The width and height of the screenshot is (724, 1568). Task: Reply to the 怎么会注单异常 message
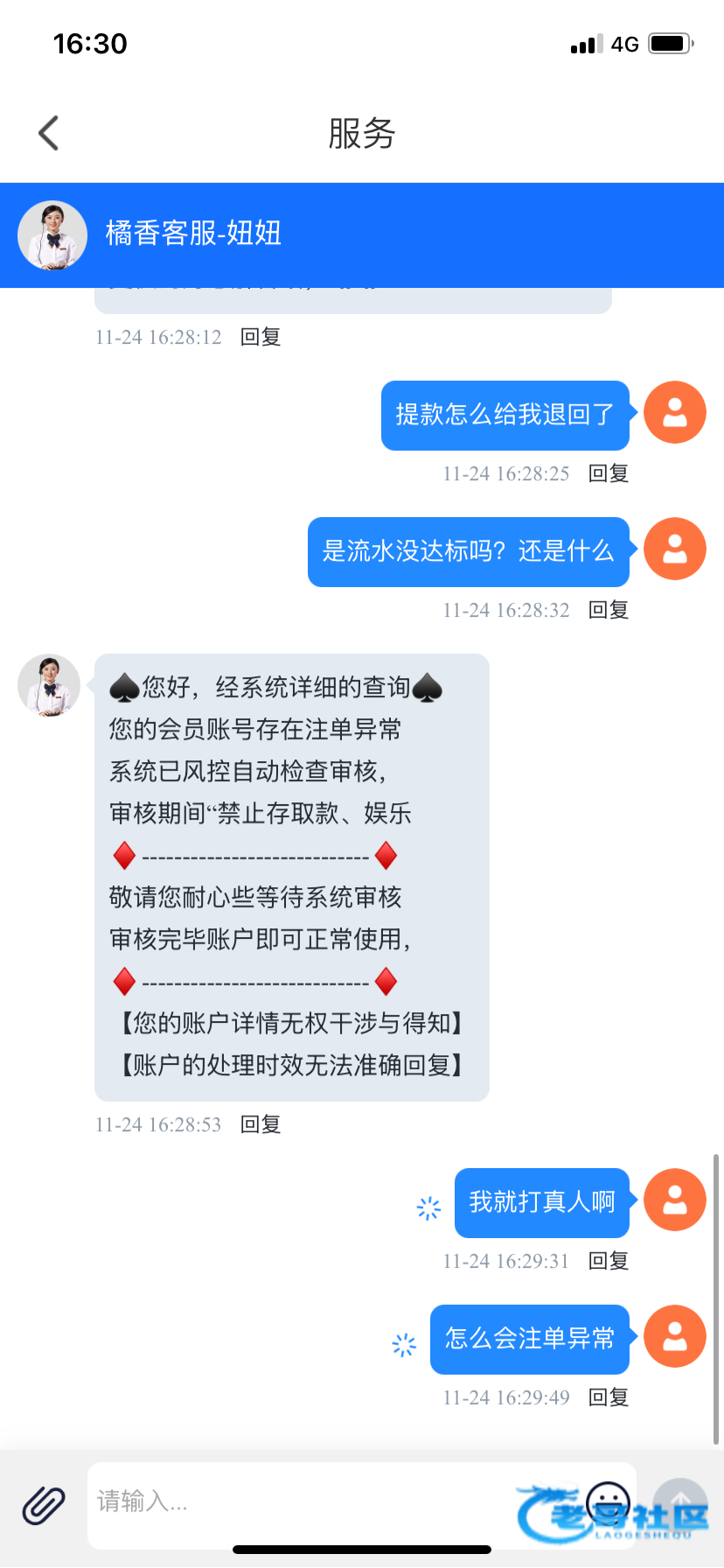(609, 1397)
